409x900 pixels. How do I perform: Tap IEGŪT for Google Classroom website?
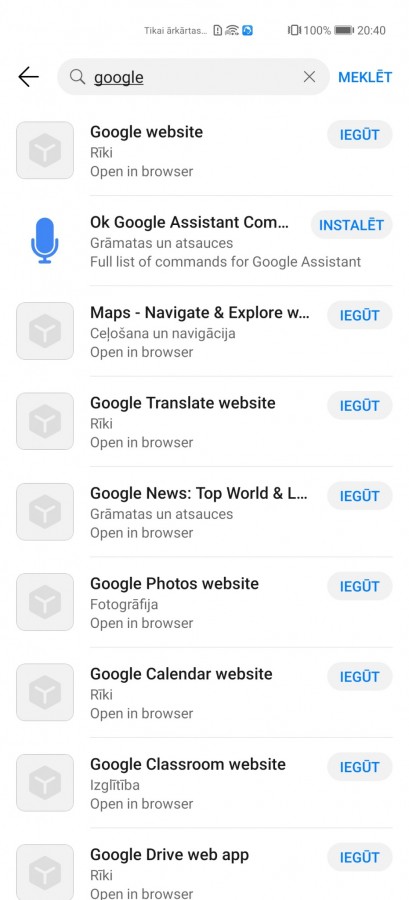360,767
